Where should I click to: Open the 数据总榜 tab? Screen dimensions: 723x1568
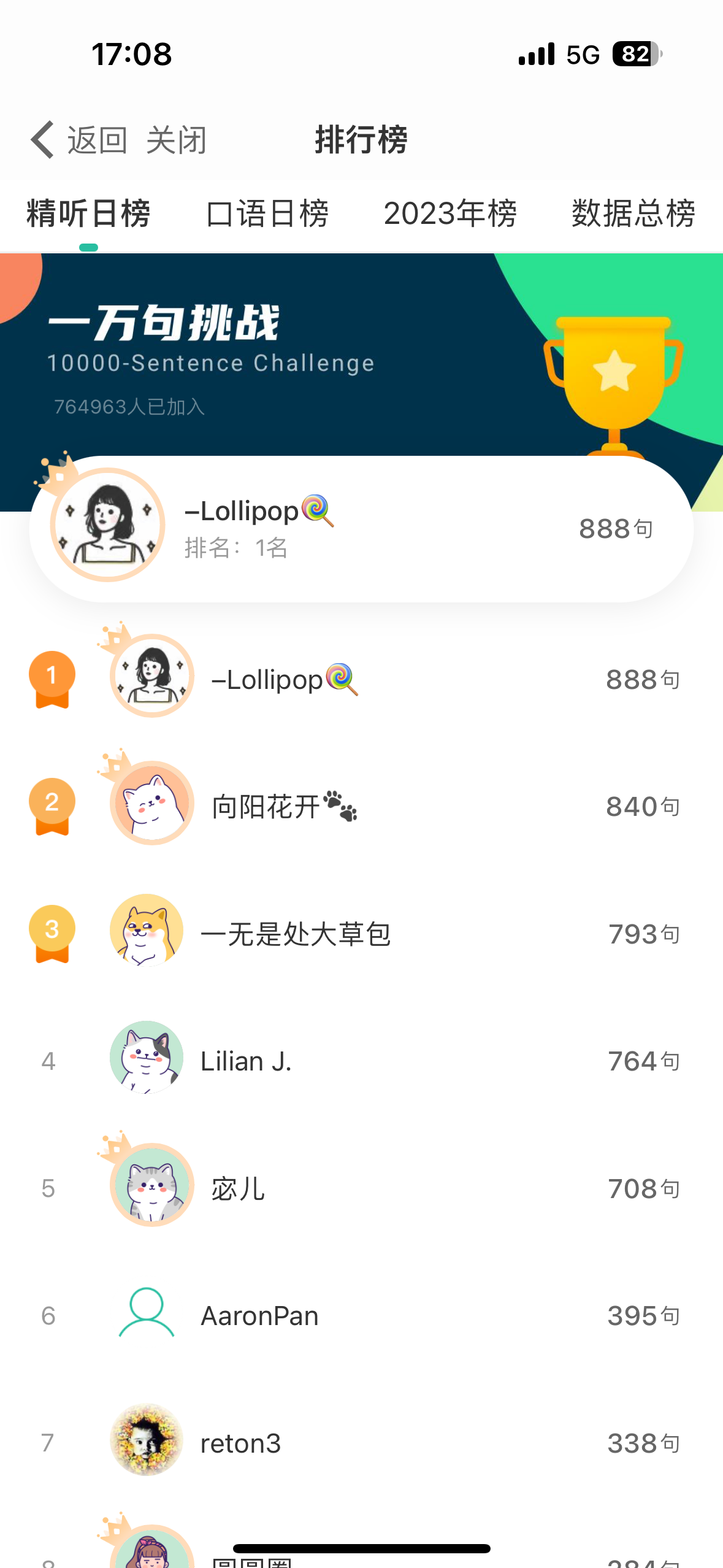(633, 213)
